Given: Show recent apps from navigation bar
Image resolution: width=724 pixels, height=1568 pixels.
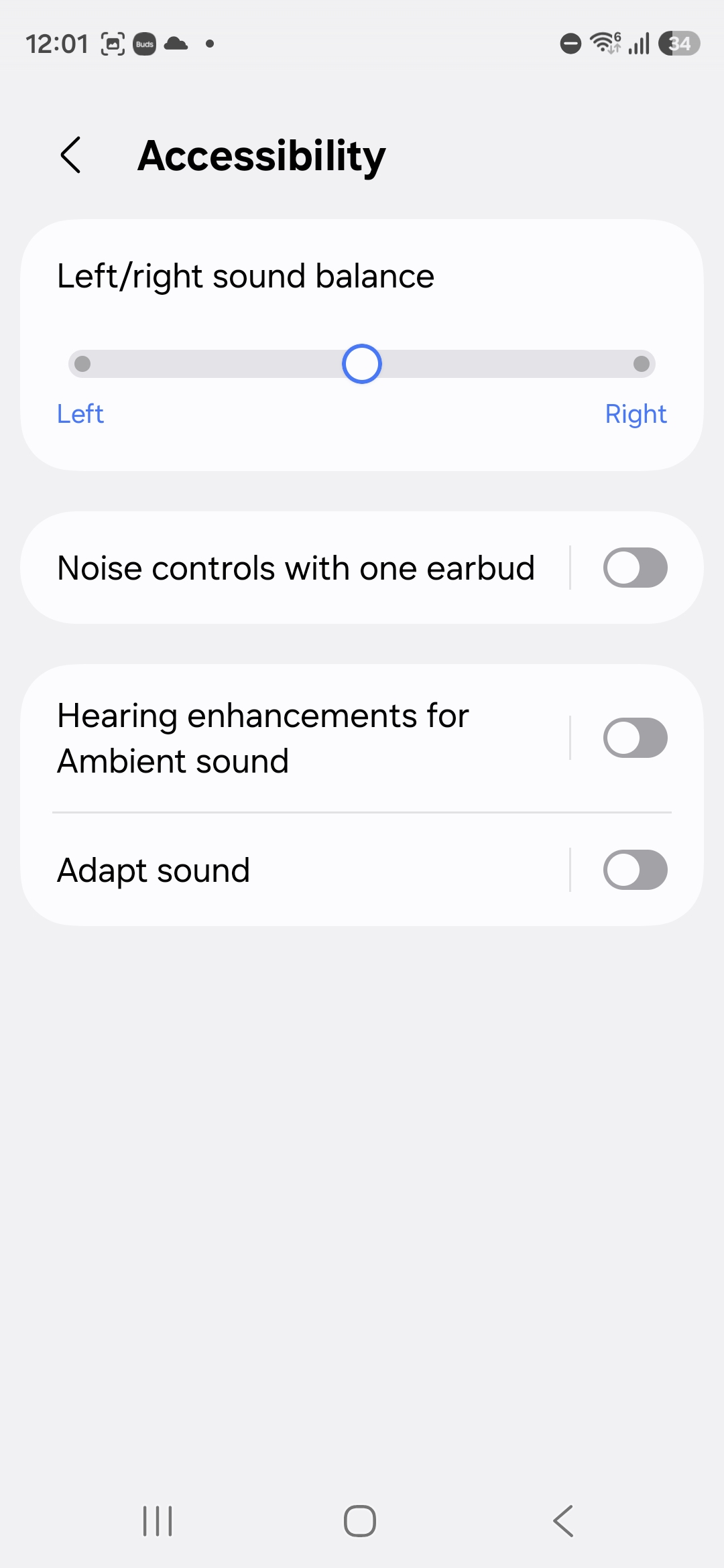Looking at the screenshot, I should 158,1520.
